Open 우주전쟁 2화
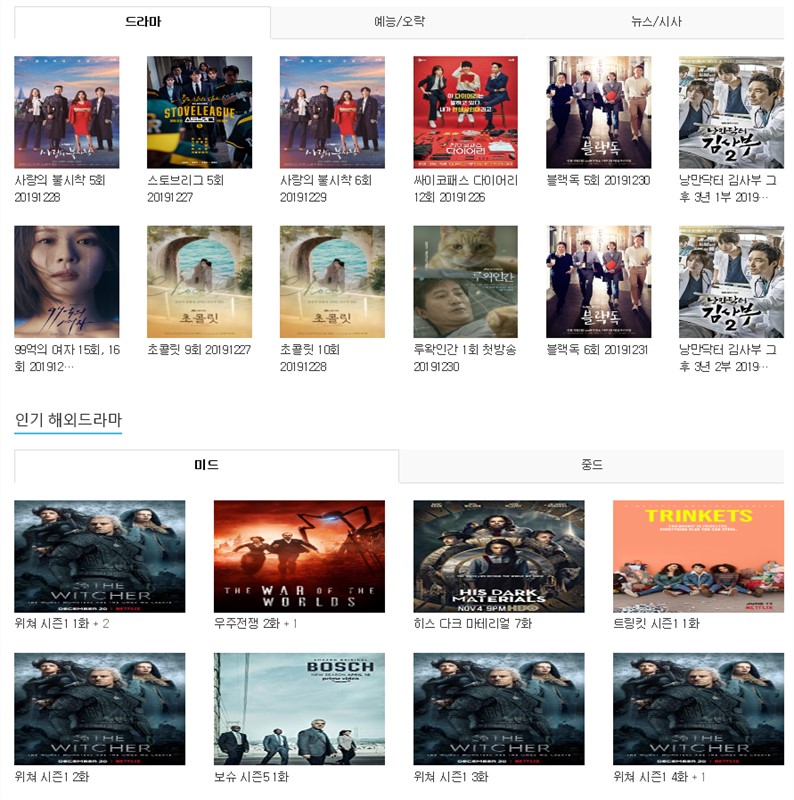 tap(299, 556)
